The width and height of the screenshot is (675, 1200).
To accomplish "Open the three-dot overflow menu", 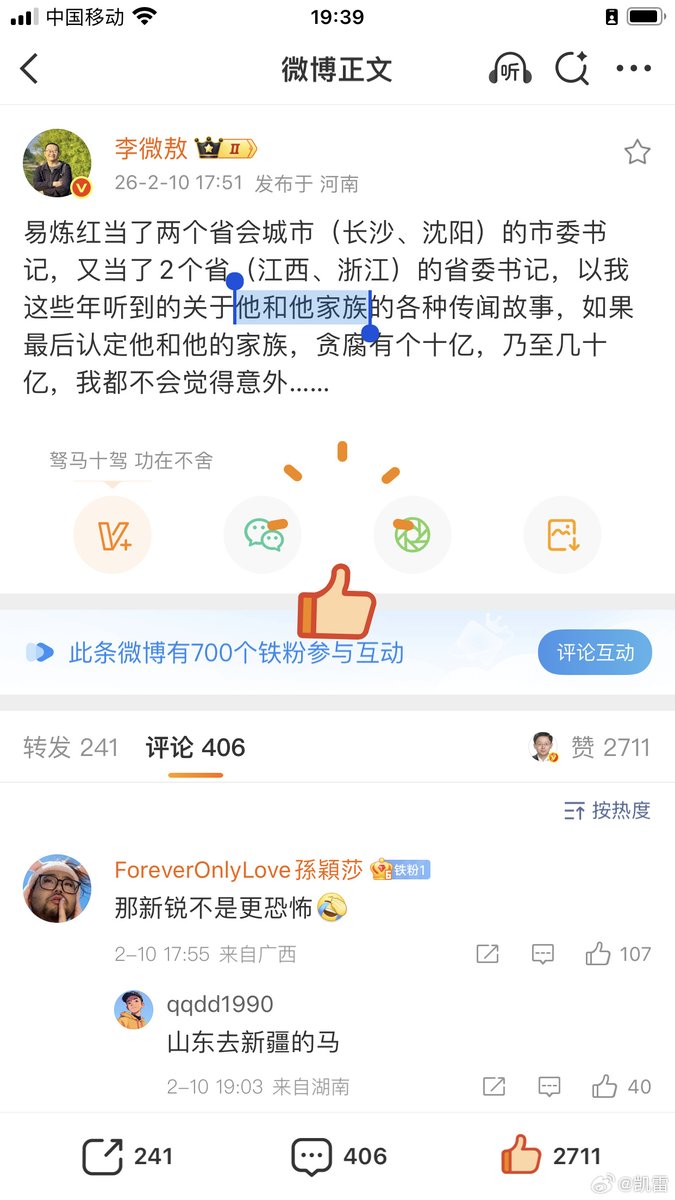I will 633,69.
